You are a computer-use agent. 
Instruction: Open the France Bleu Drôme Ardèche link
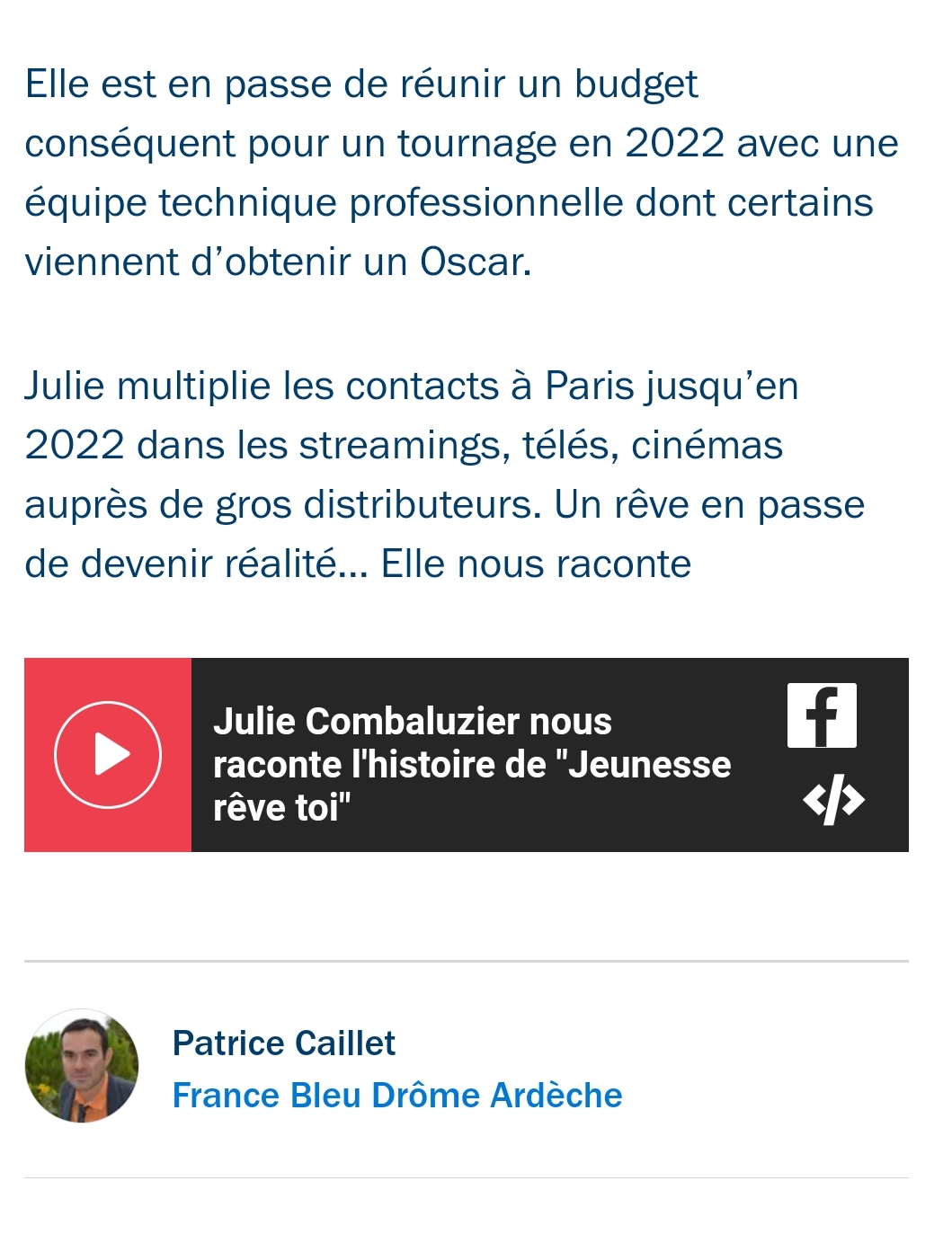396,1096
